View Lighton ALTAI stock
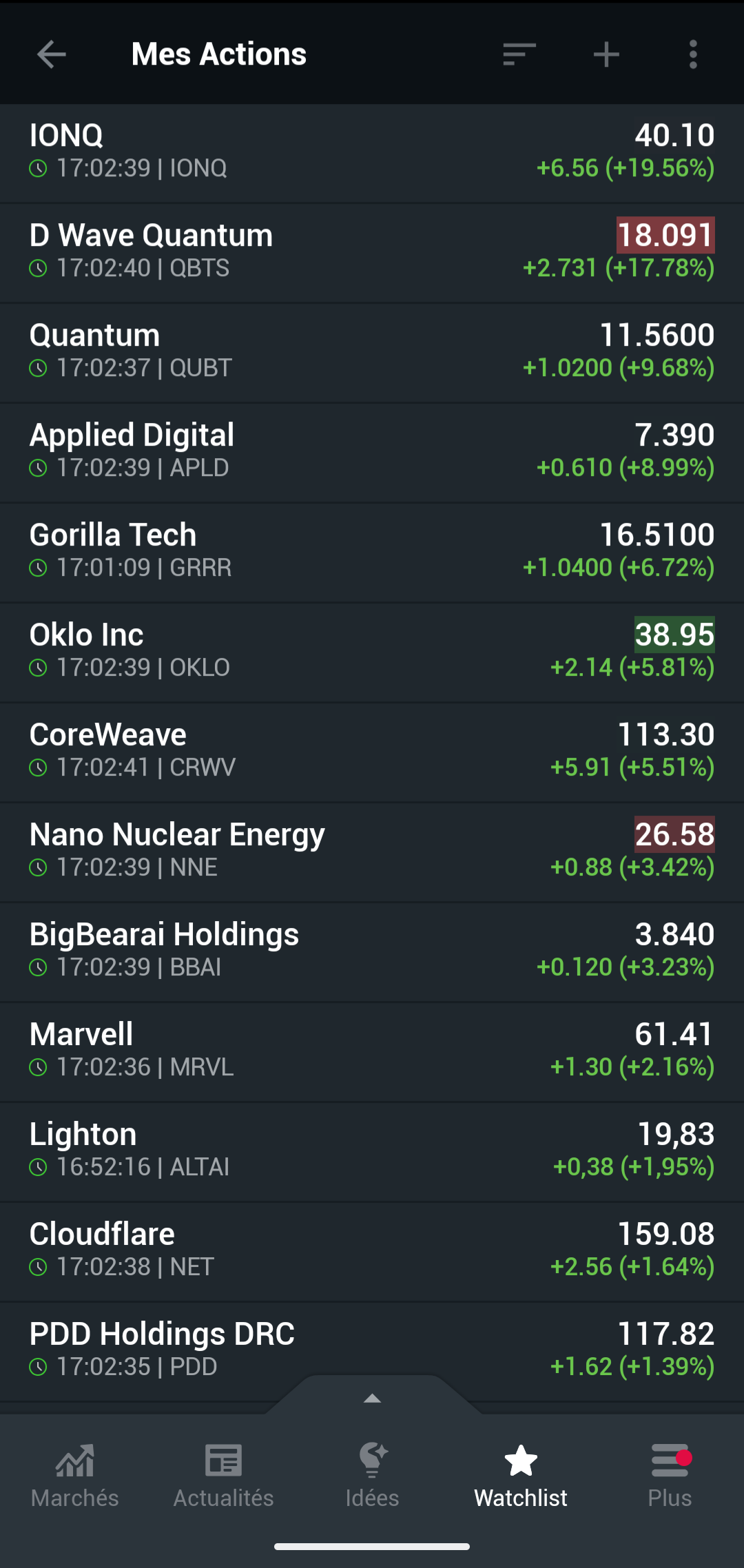The image size is (744, 1568). [x=372, y=1153]
